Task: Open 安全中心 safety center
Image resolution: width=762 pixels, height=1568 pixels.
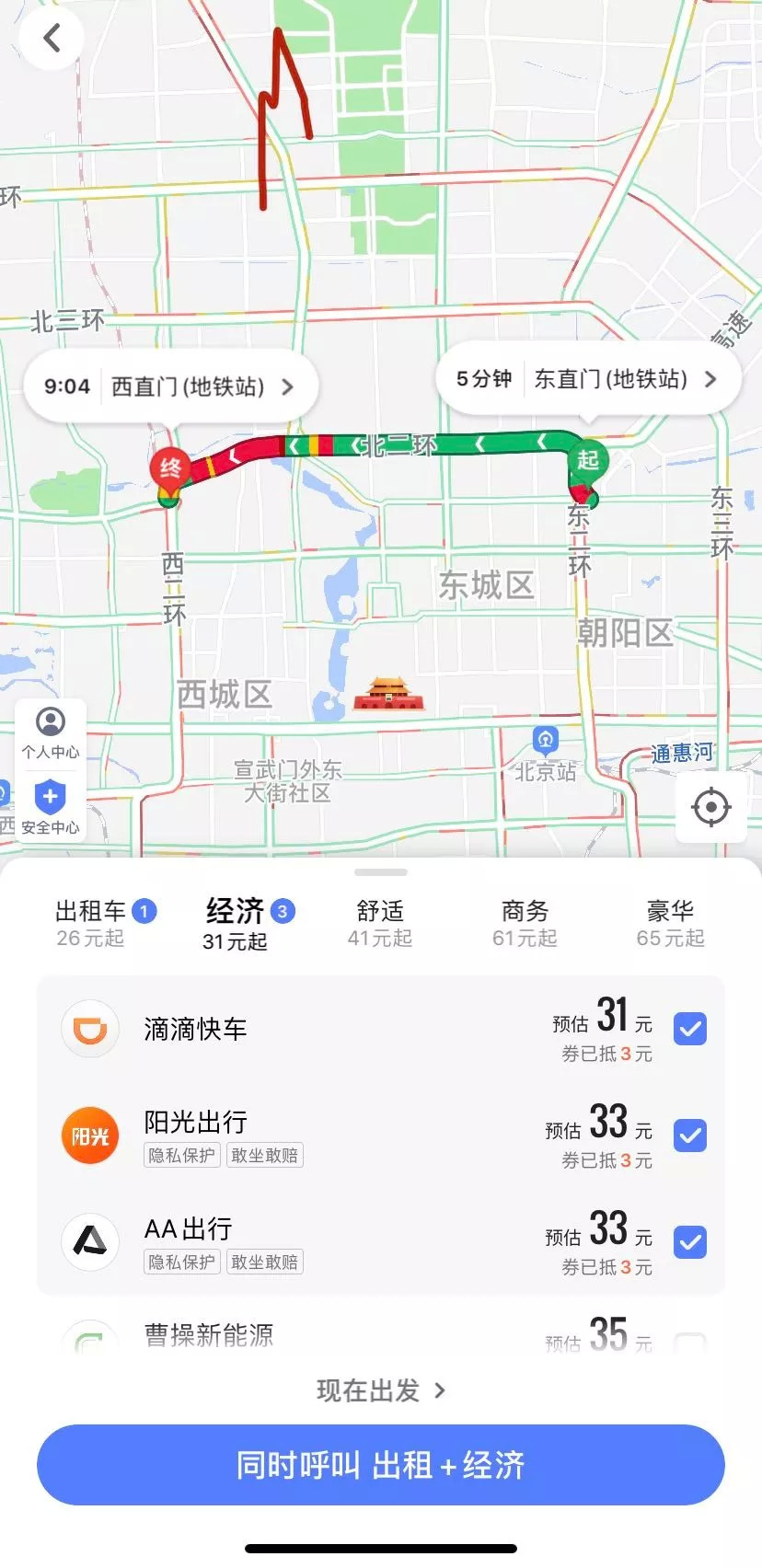Action: coord(51,806)
